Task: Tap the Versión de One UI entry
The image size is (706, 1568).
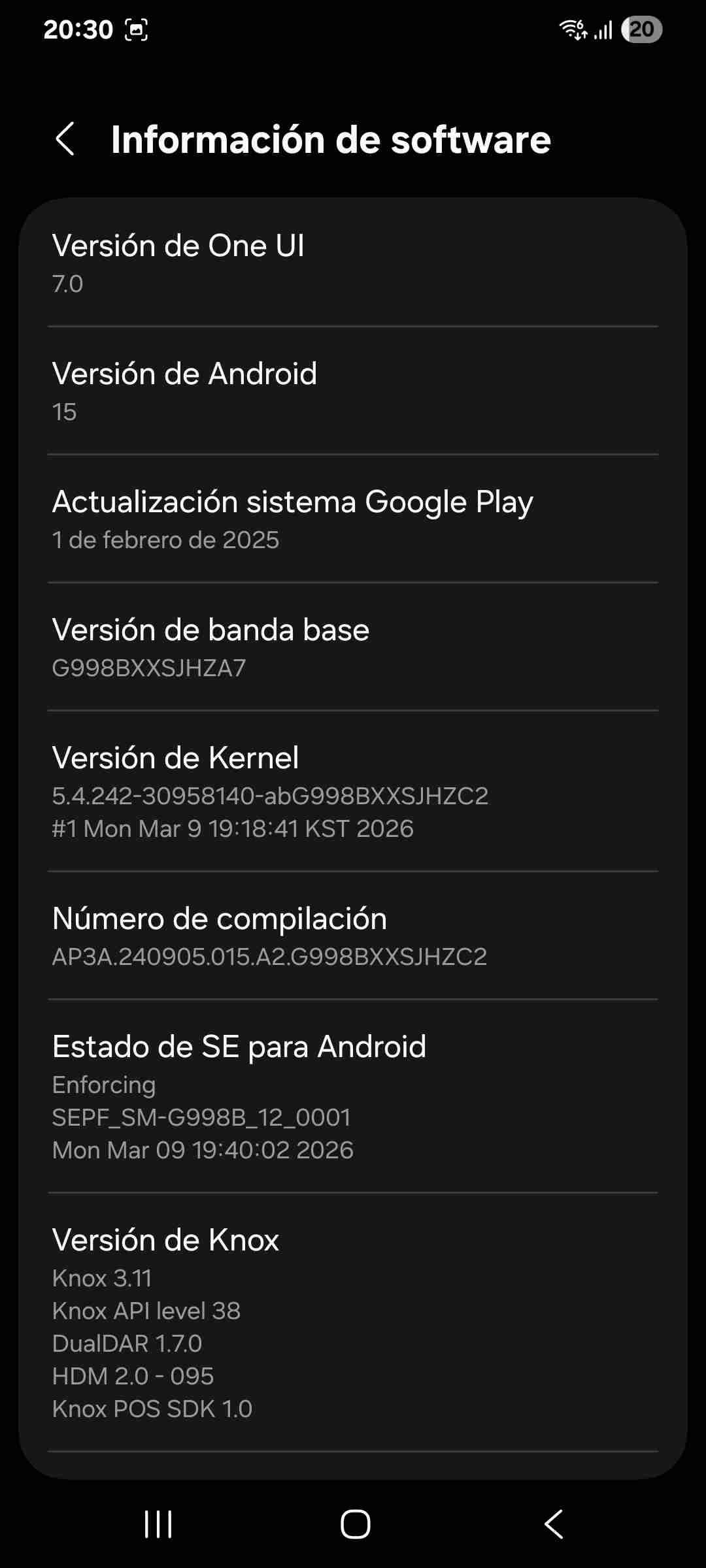Action: click(353, 261)
